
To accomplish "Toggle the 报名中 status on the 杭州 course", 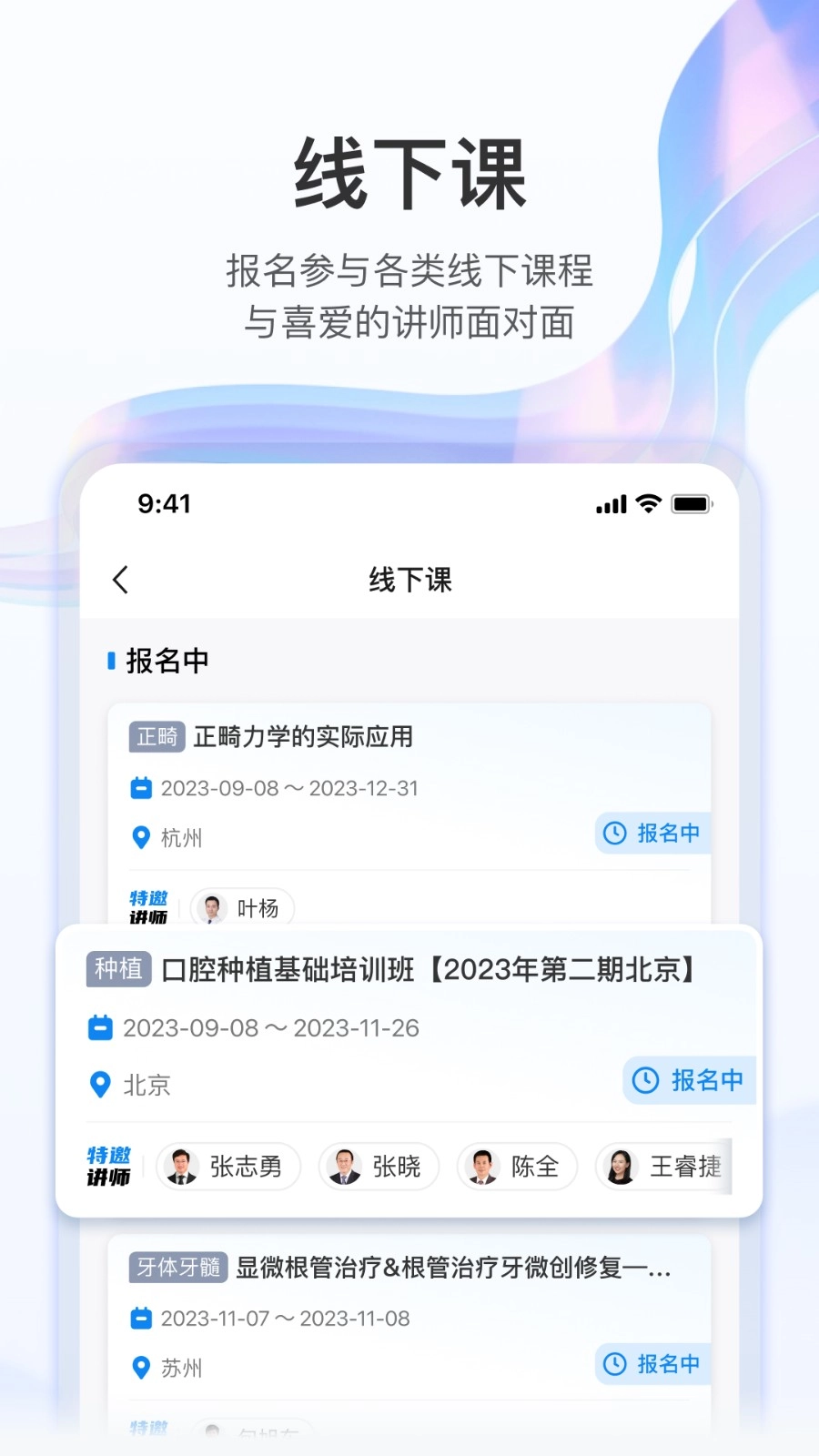I will pos(652,833).
